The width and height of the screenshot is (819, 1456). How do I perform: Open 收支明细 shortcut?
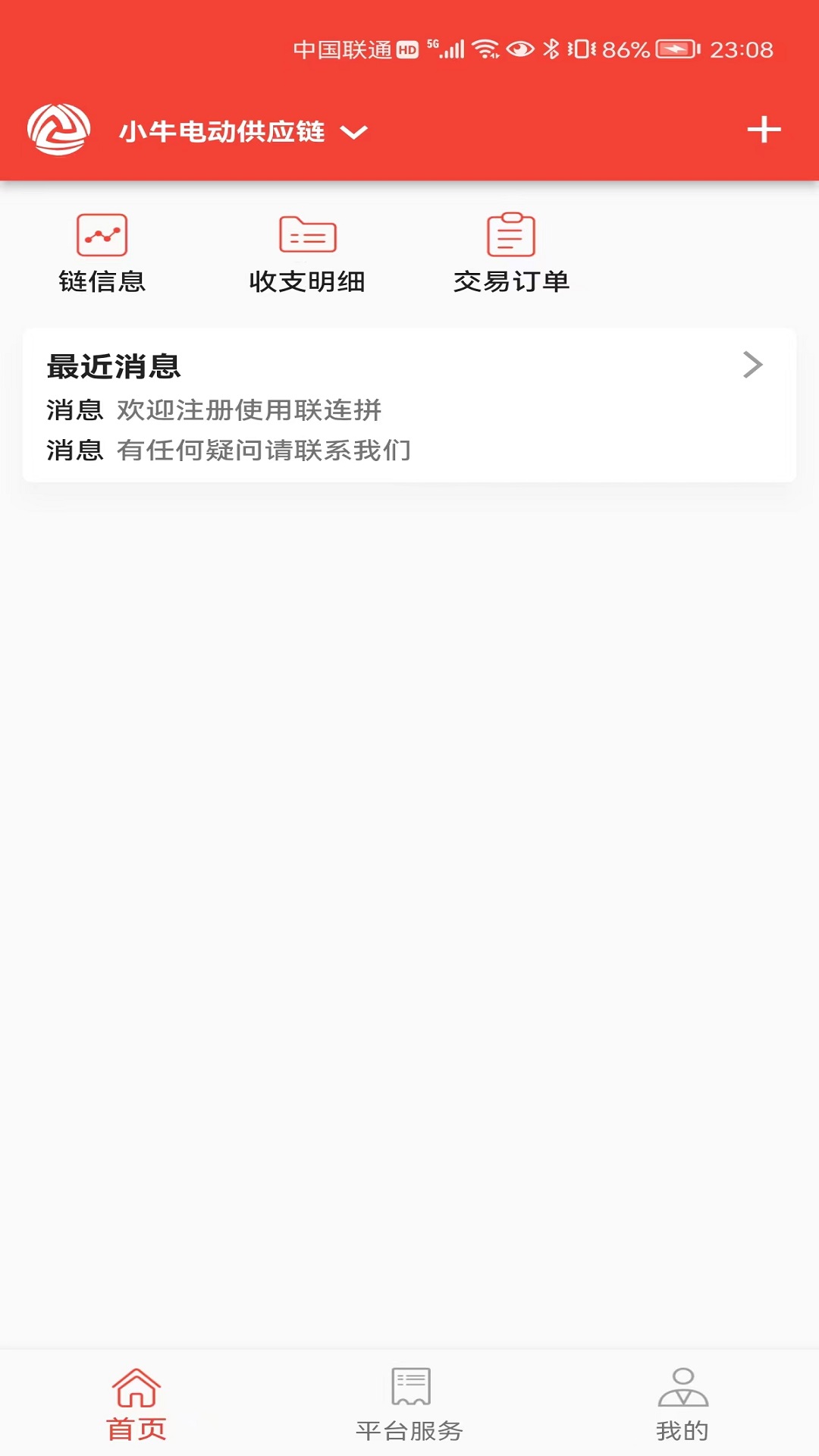(307, 254)
